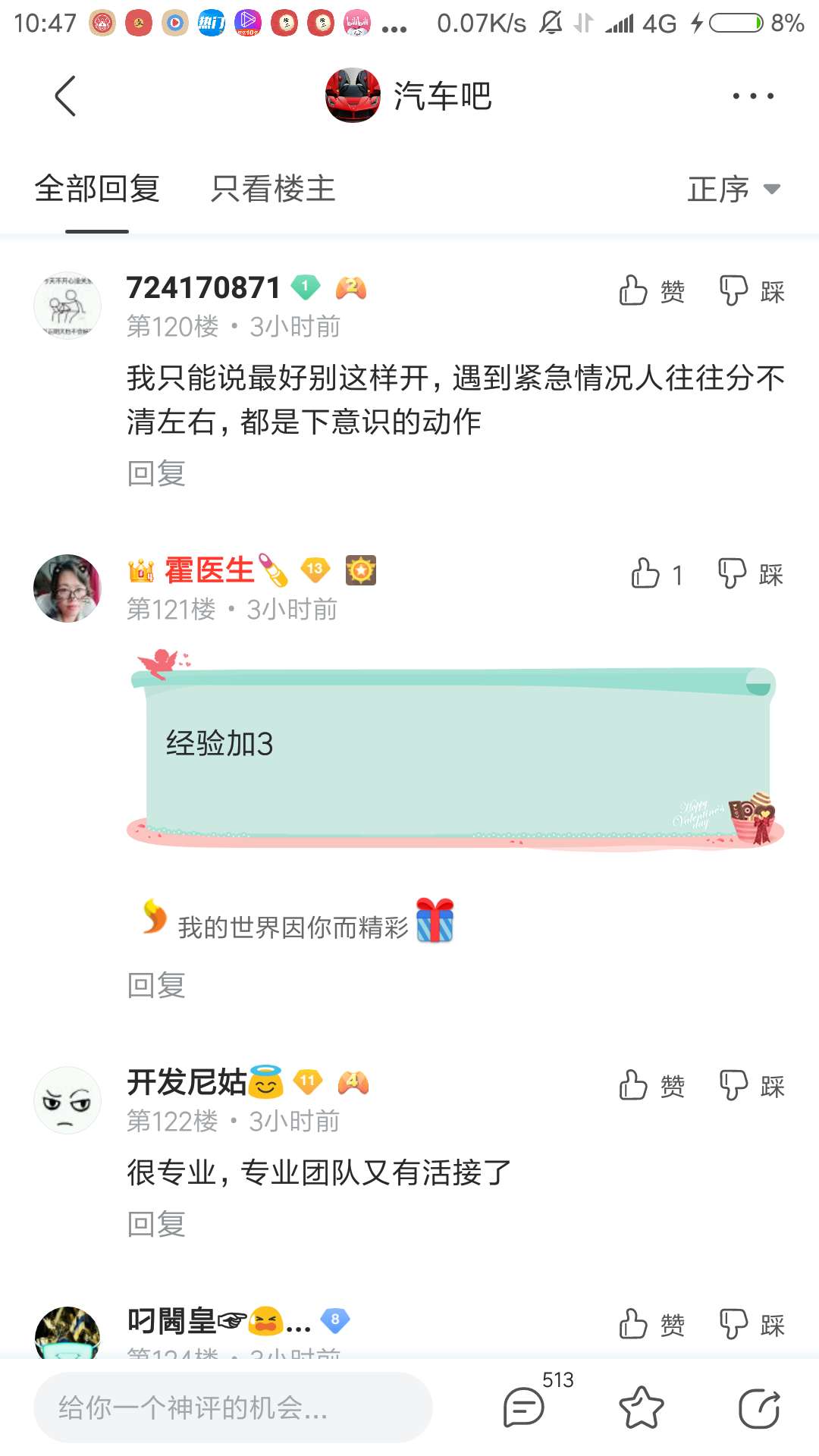The width and height of the screenshot is (819, 1456).
Task: Reply to 霍医生's 经验加3 comment
Action: pos(156,984)
